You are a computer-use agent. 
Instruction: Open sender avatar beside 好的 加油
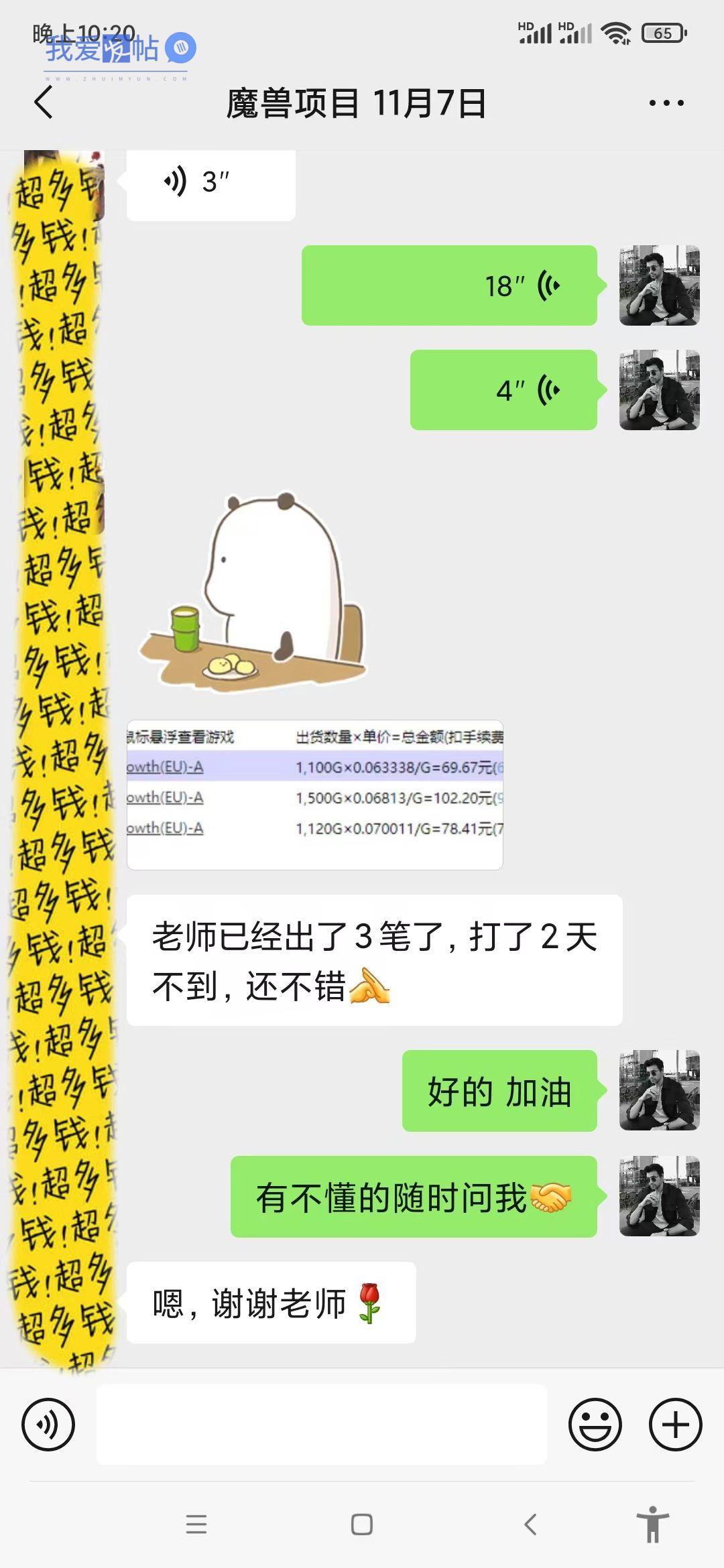click(659, 1090)
